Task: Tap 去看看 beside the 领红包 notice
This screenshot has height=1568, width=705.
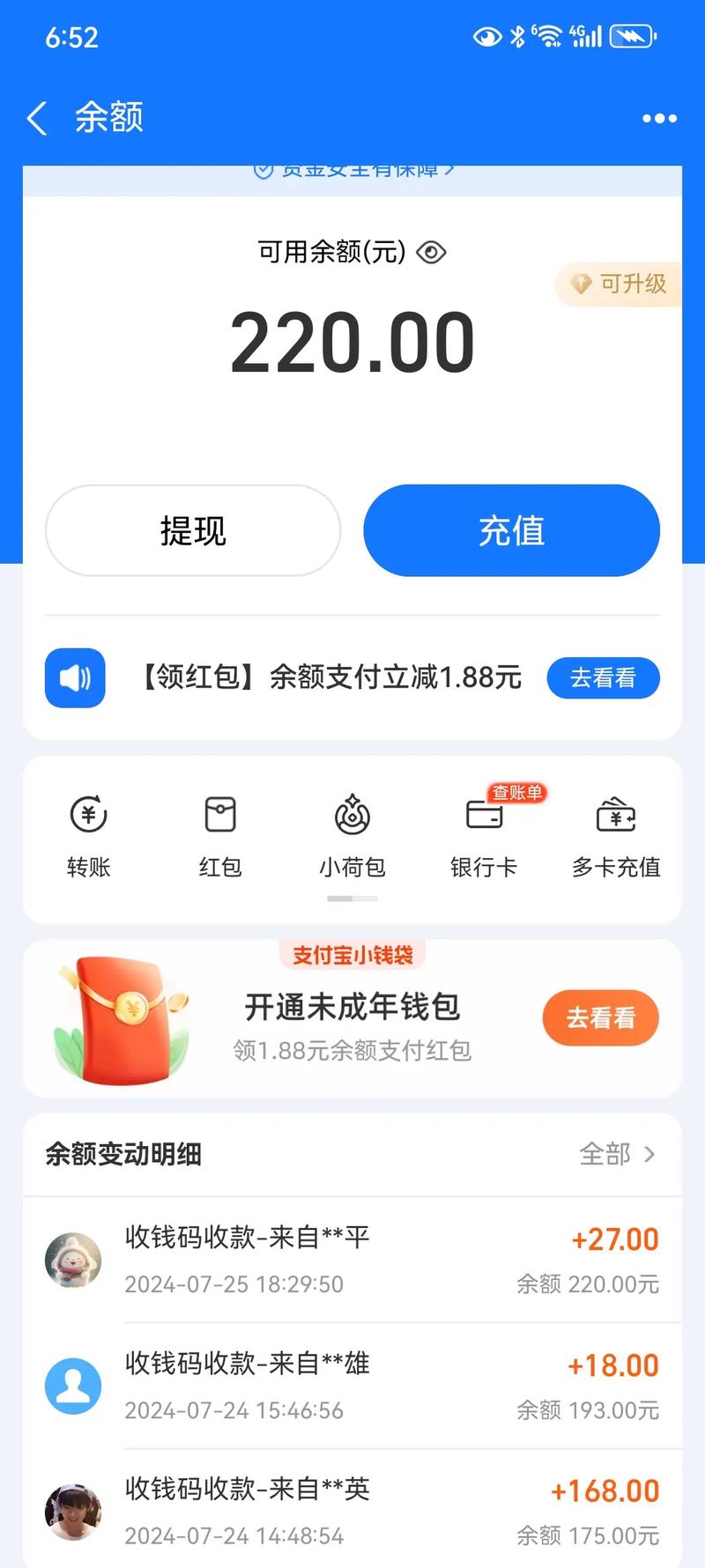Action: pyautogui.click(x=603, y=677)
